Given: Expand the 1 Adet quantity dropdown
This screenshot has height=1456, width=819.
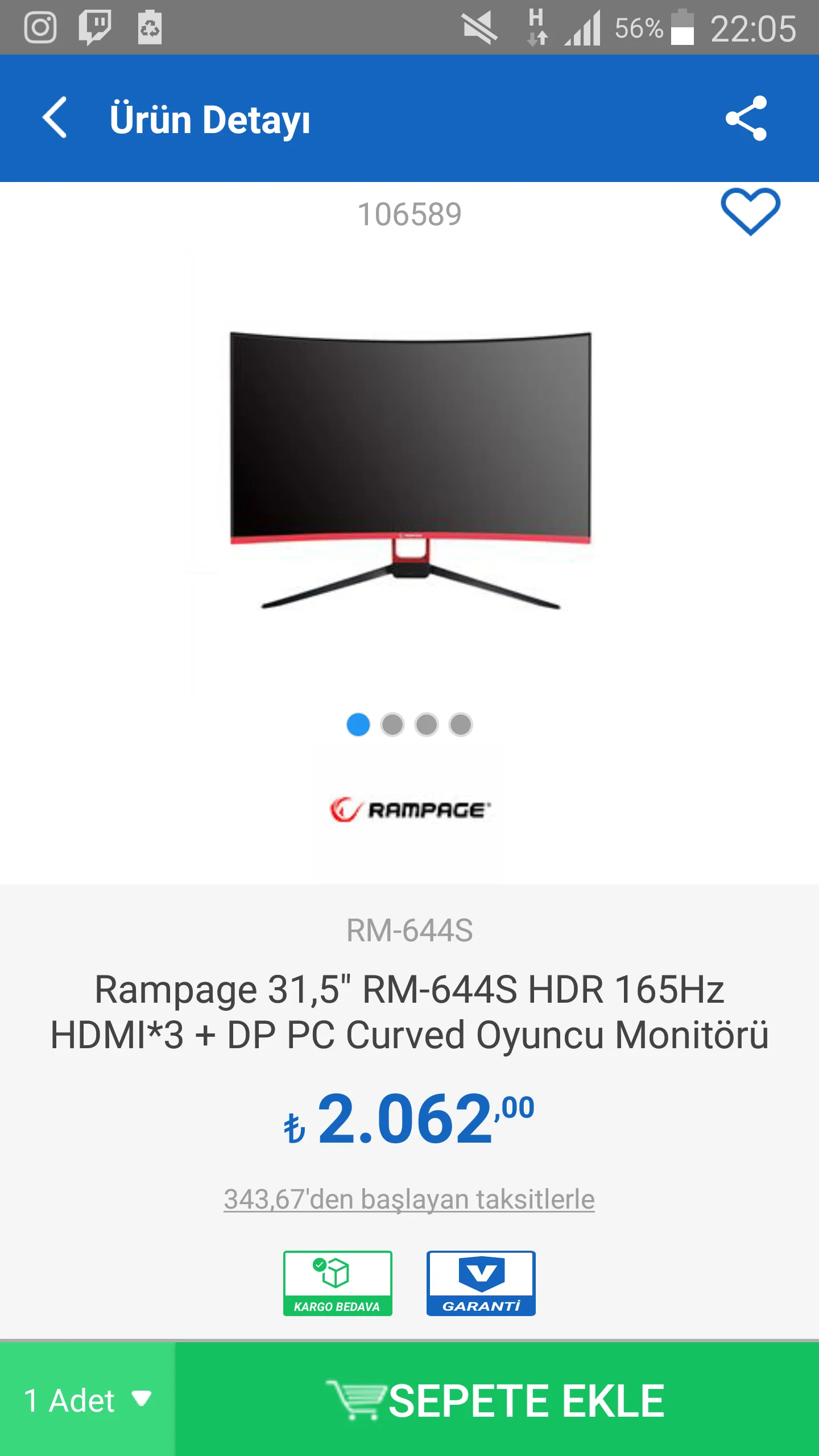Looking at the screenshot, I should 88,1400.
